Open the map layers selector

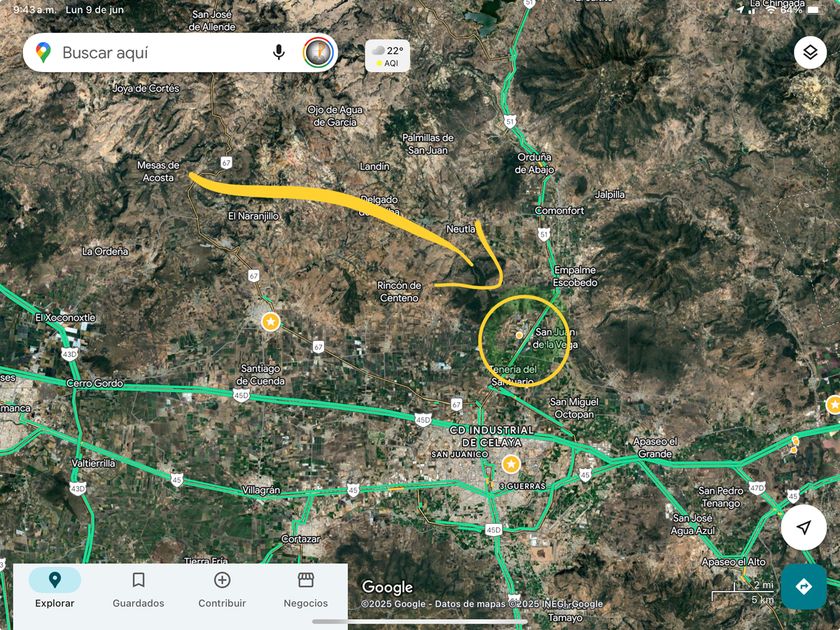810,52
